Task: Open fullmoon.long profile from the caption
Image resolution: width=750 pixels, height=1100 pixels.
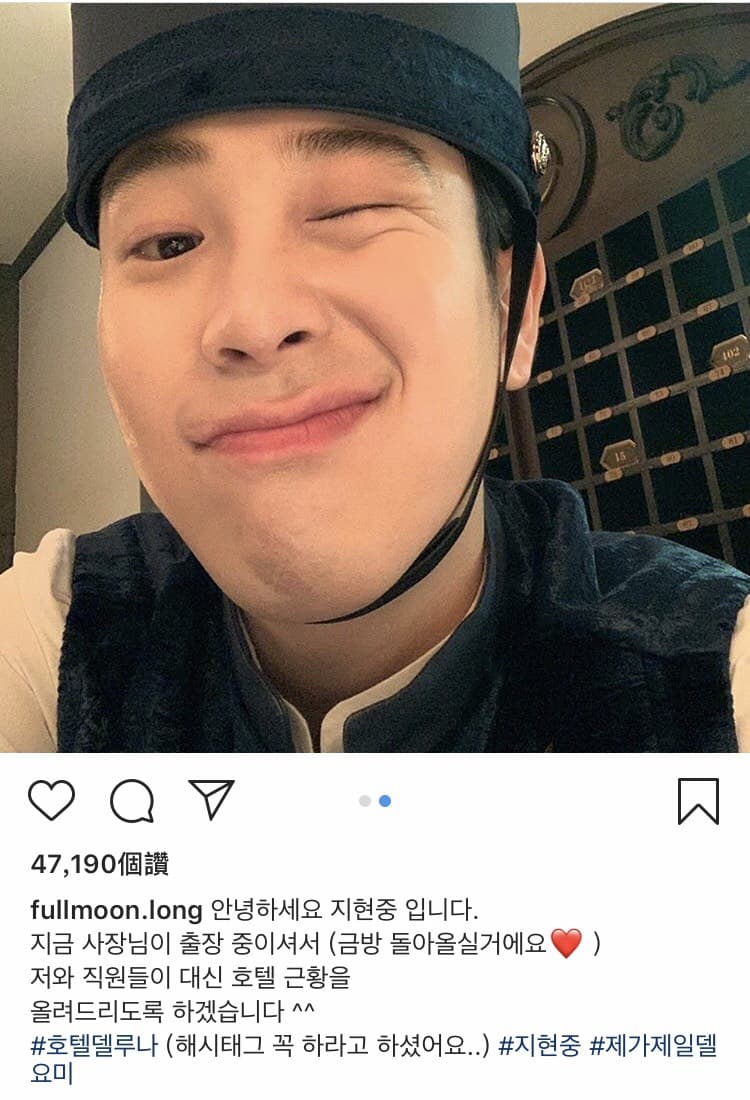Action: tap(117, 911)
